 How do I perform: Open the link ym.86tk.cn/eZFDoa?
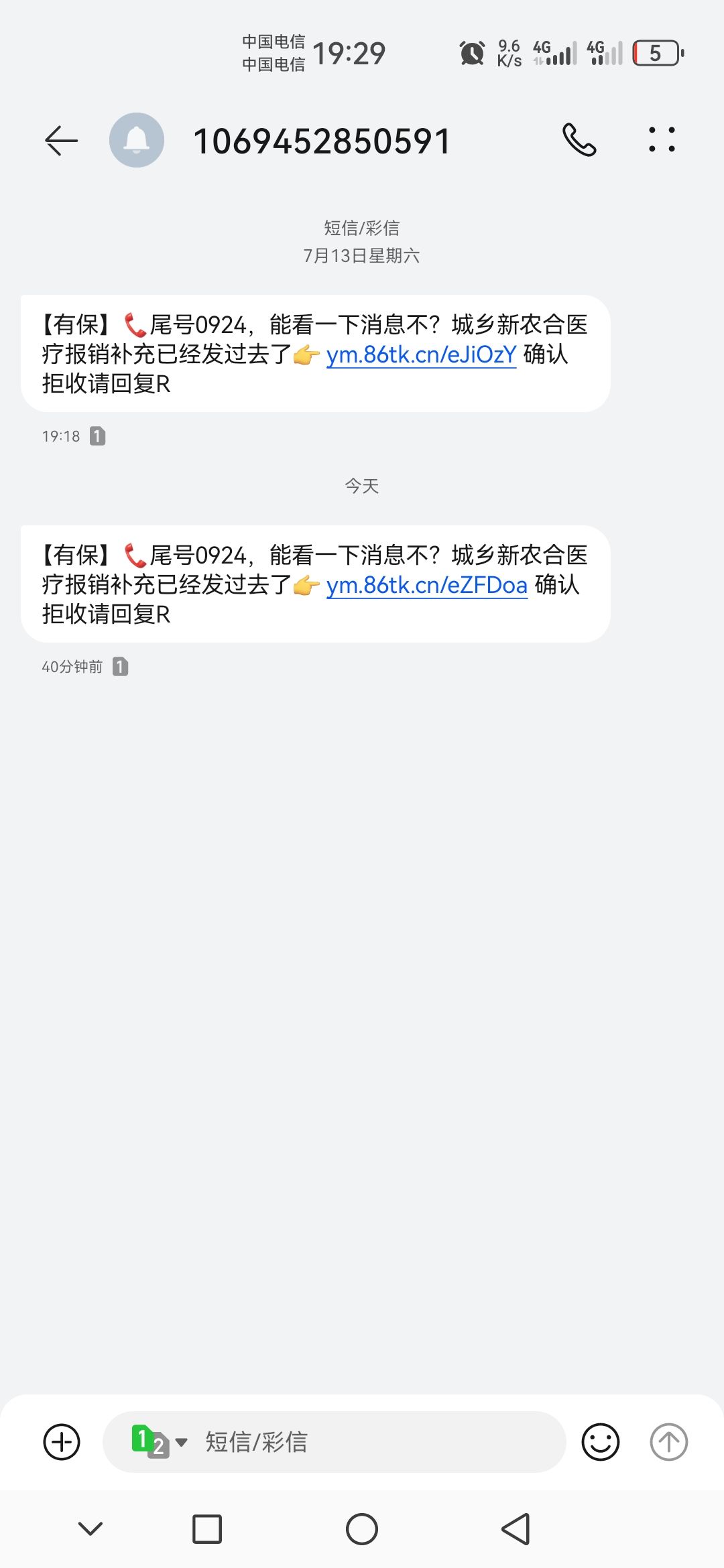coord(426,585)
